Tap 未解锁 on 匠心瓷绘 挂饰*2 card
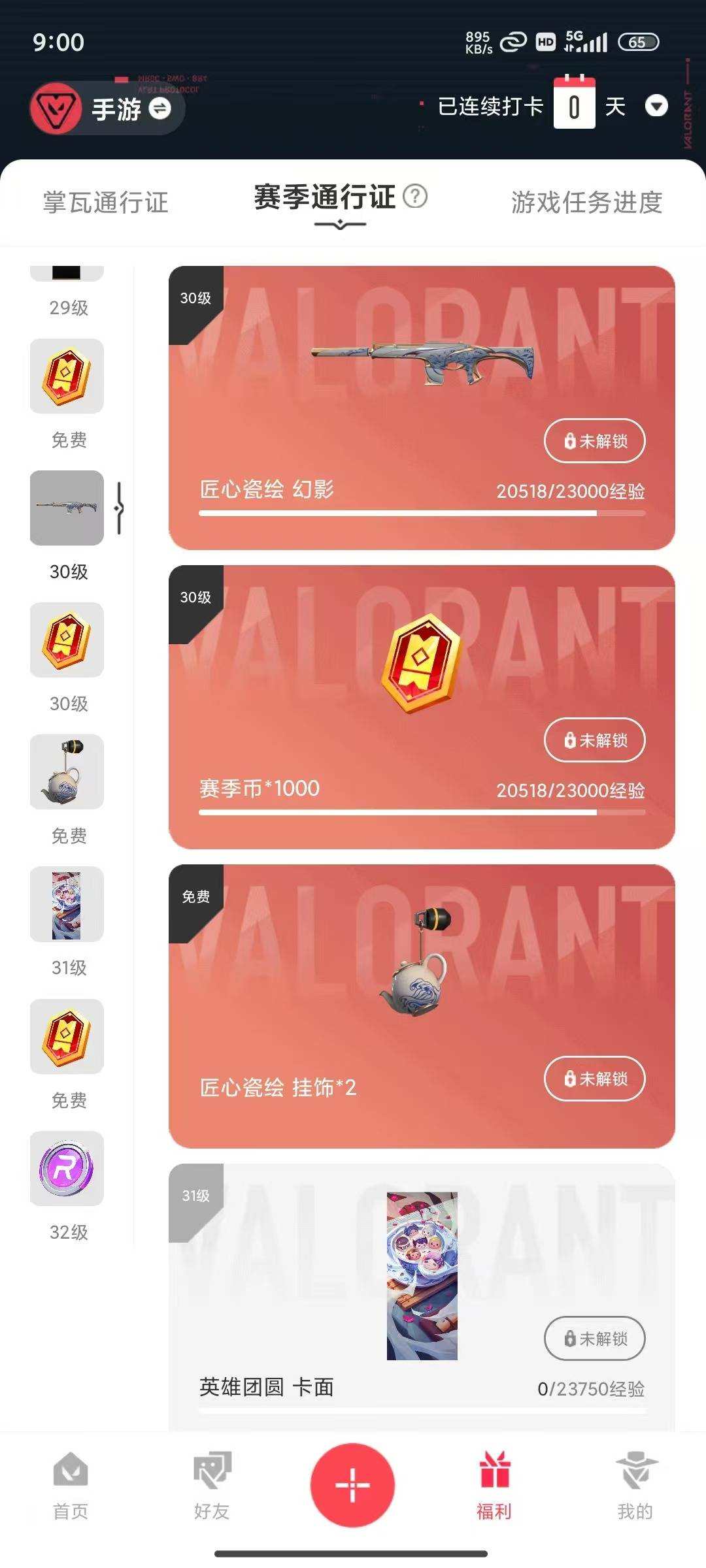Screen dimensions: 706x1568 594,1079
